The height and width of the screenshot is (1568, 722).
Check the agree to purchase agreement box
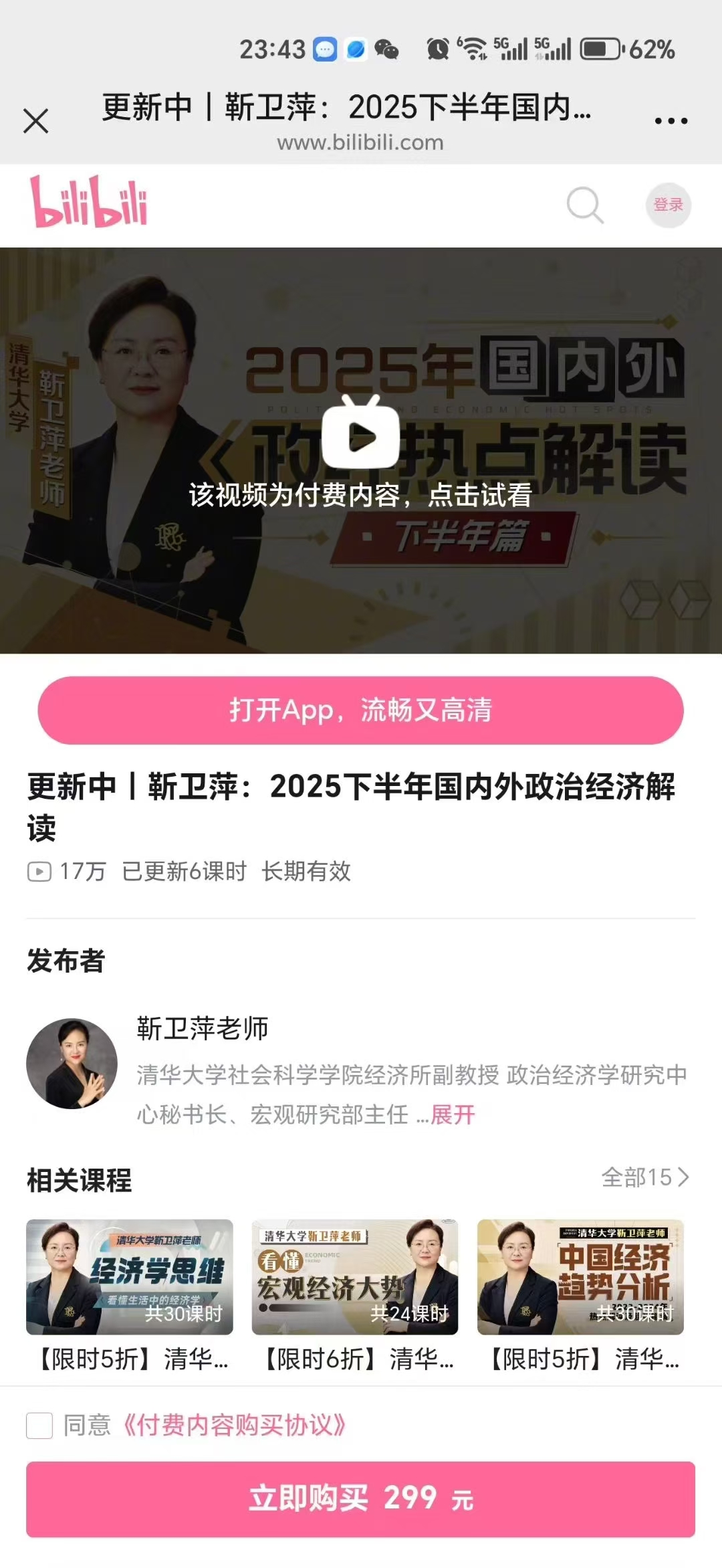coord(39,1426)
